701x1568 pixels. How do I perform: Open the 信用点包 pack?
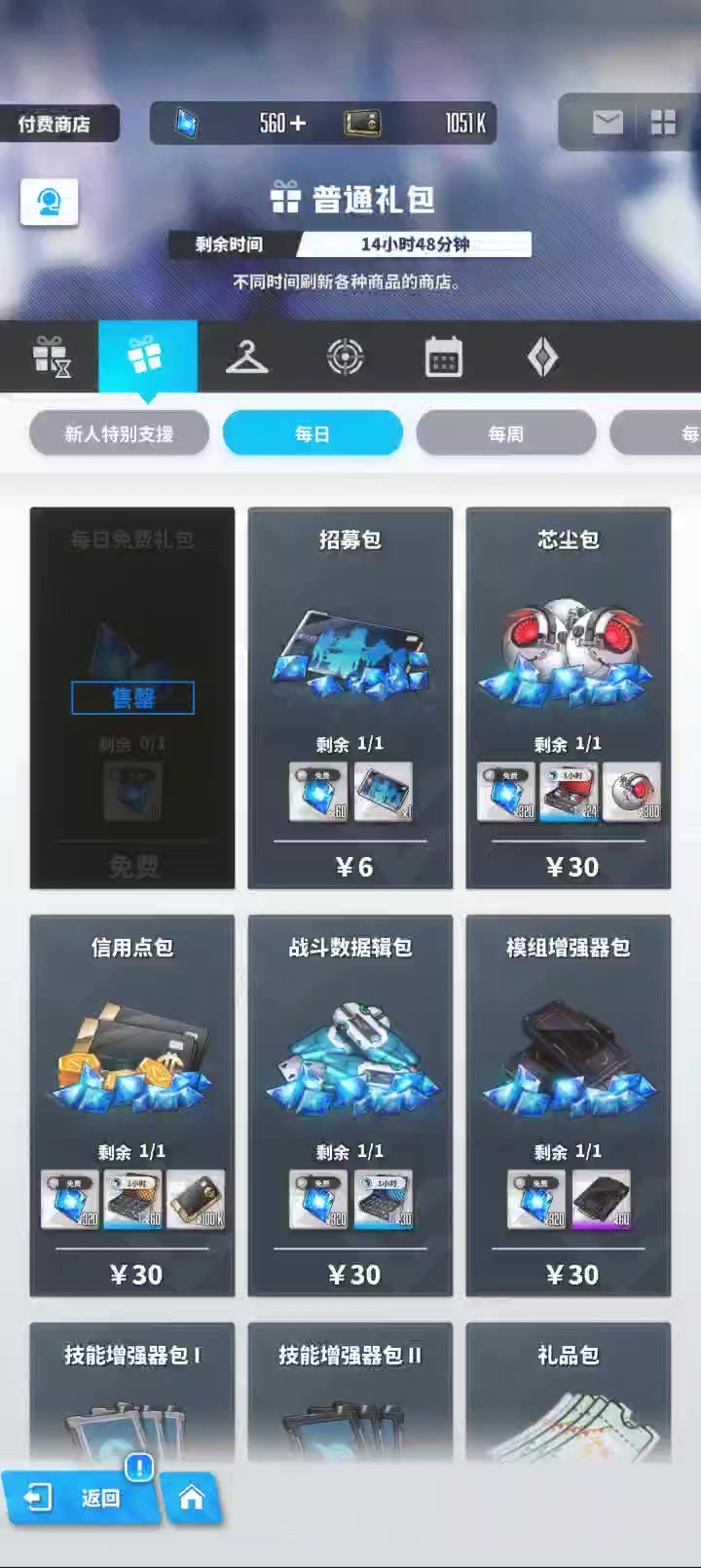click(132, 1105)
